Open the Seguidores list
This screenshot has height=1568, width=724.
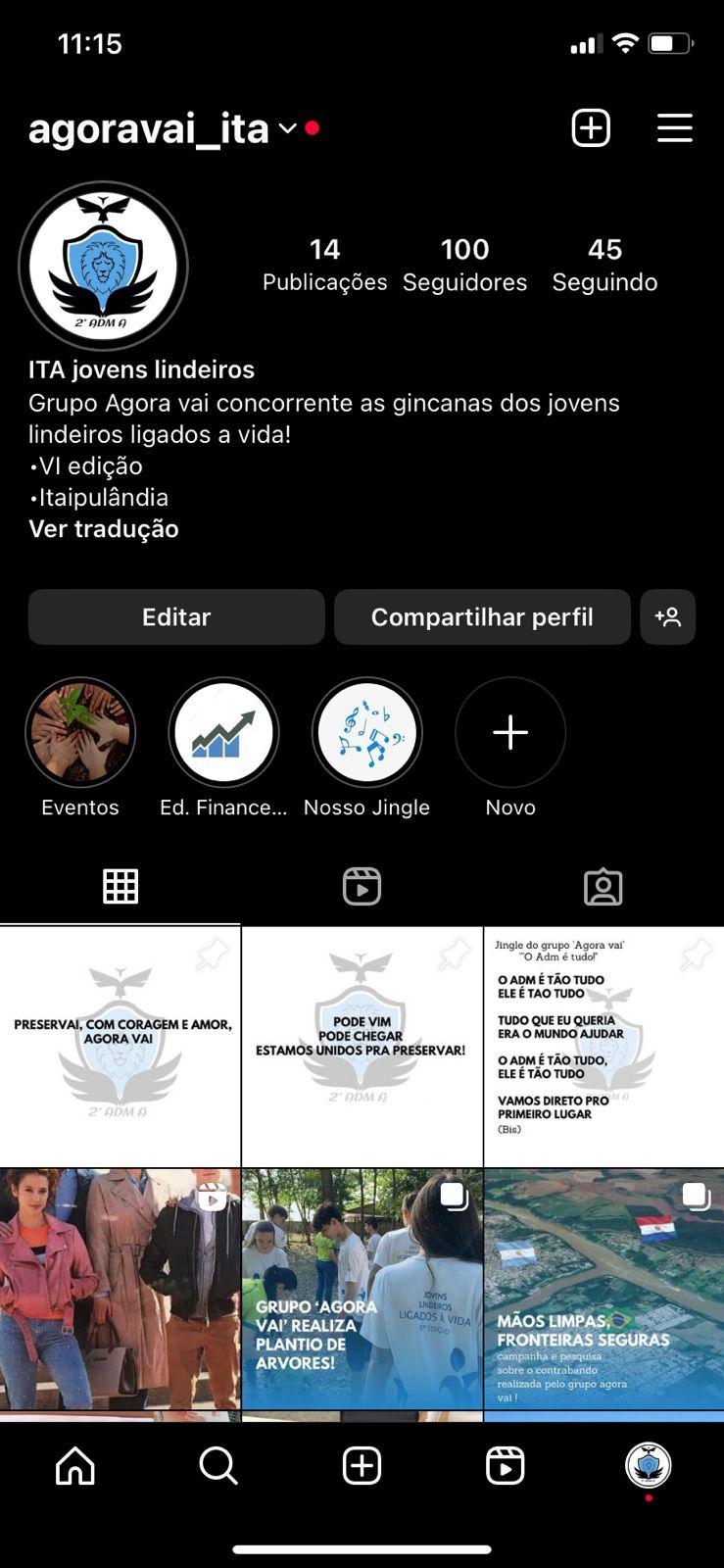[x=464, y=265]
